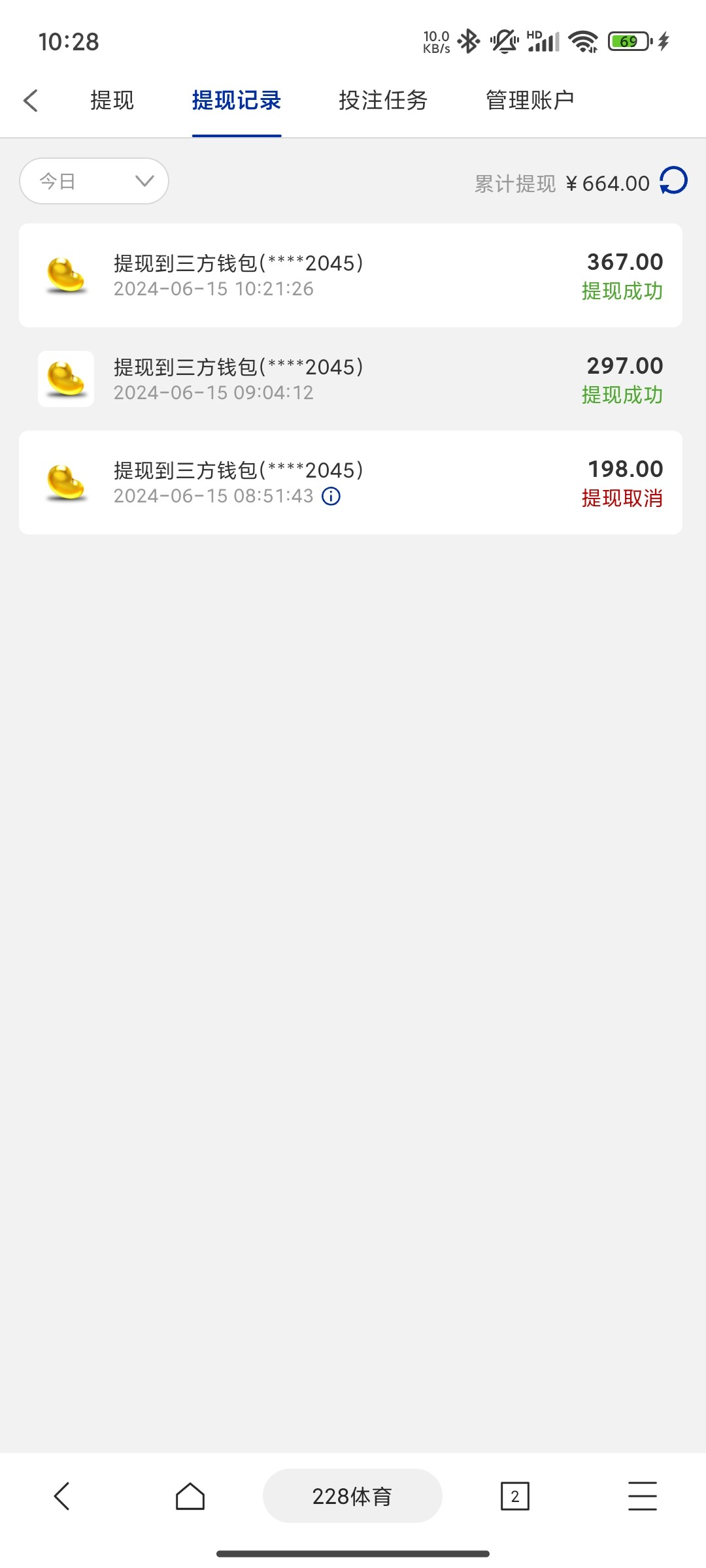The width and height of the screenshot is (706, 1568).
Task: View the two open browser tabs
Action: click(514, 1496)
